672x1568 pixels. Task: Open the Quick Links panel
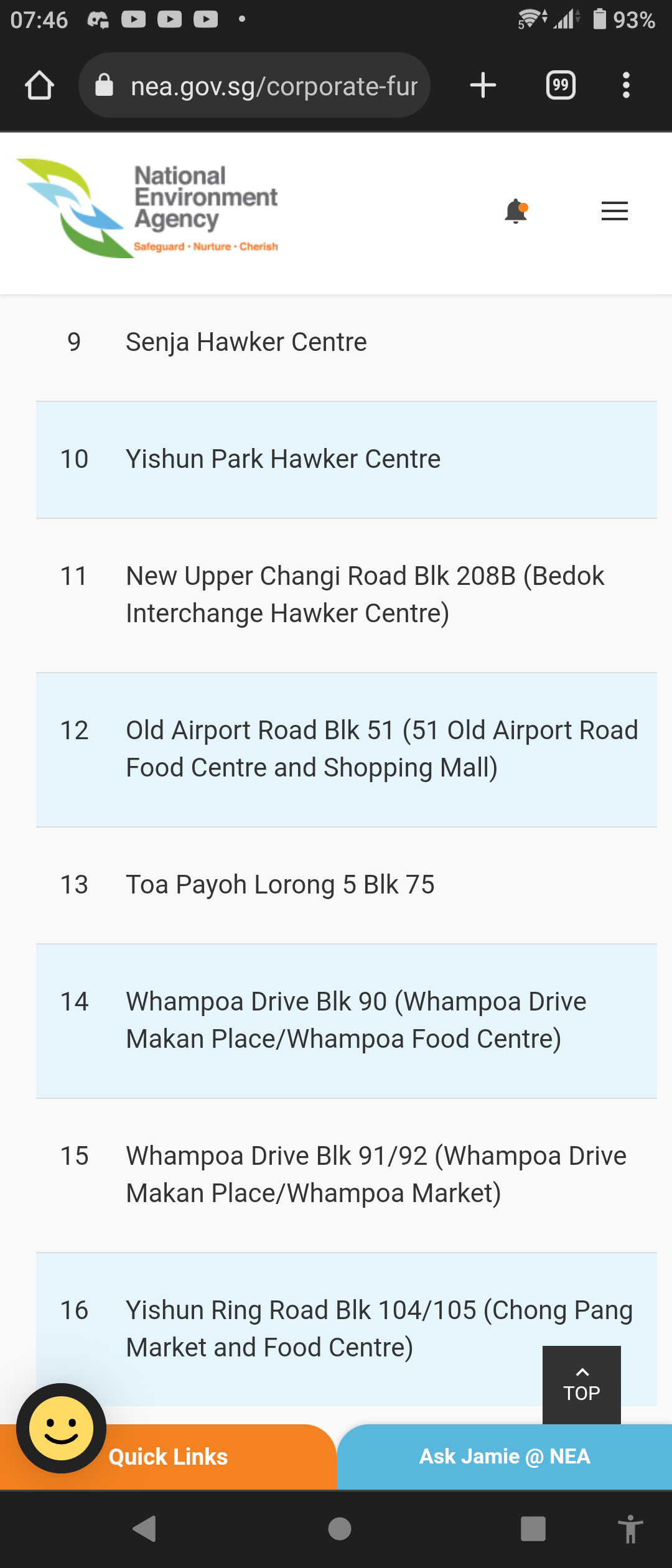point(167,1456)
